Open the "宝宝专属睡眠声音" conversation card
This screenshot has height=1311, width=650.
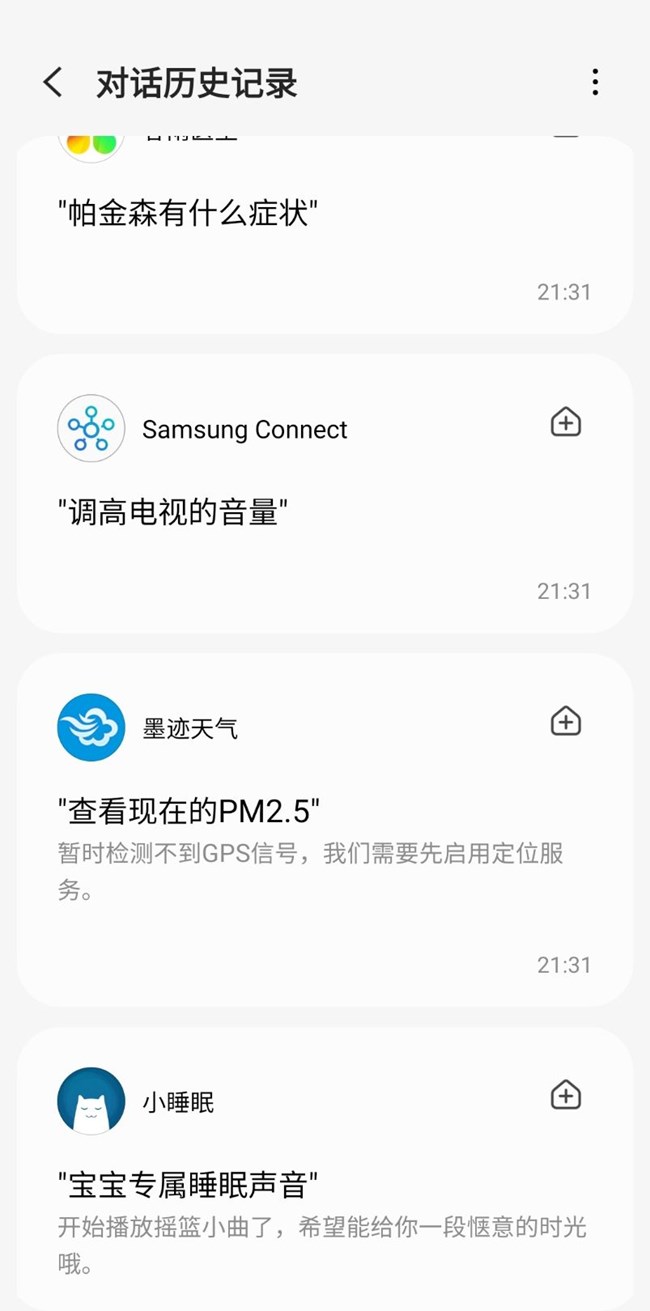[x=325, y=1168]
